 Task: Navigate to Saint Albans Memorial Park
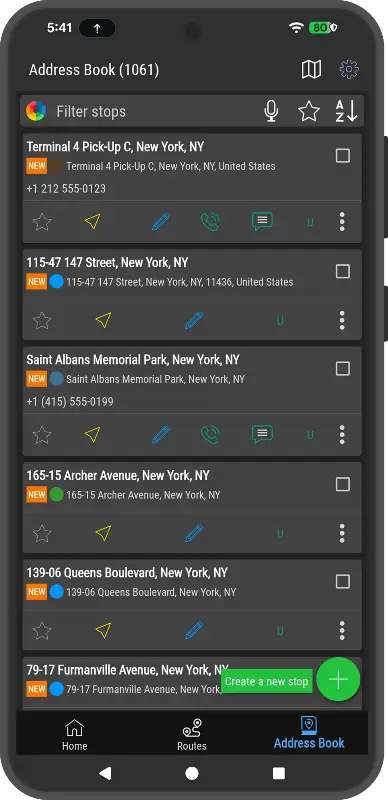(92, 435)
